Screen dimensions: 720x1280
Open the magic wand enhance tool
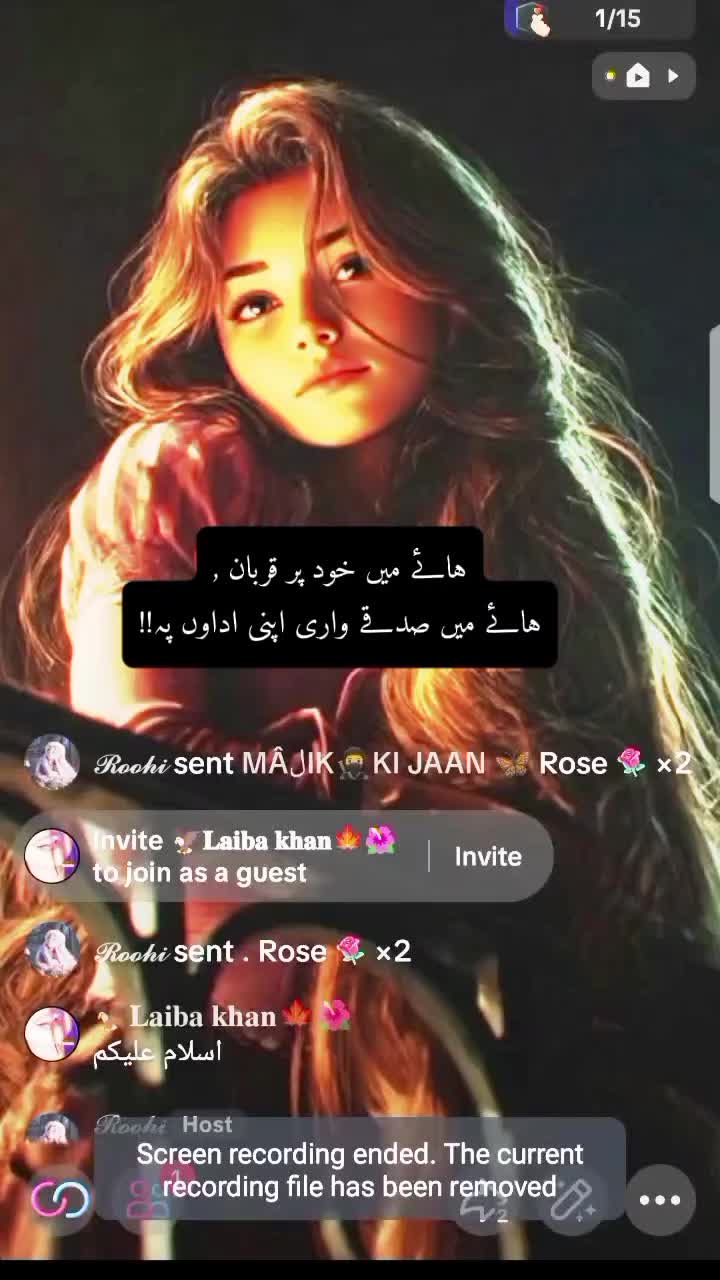pos(573,1200)
